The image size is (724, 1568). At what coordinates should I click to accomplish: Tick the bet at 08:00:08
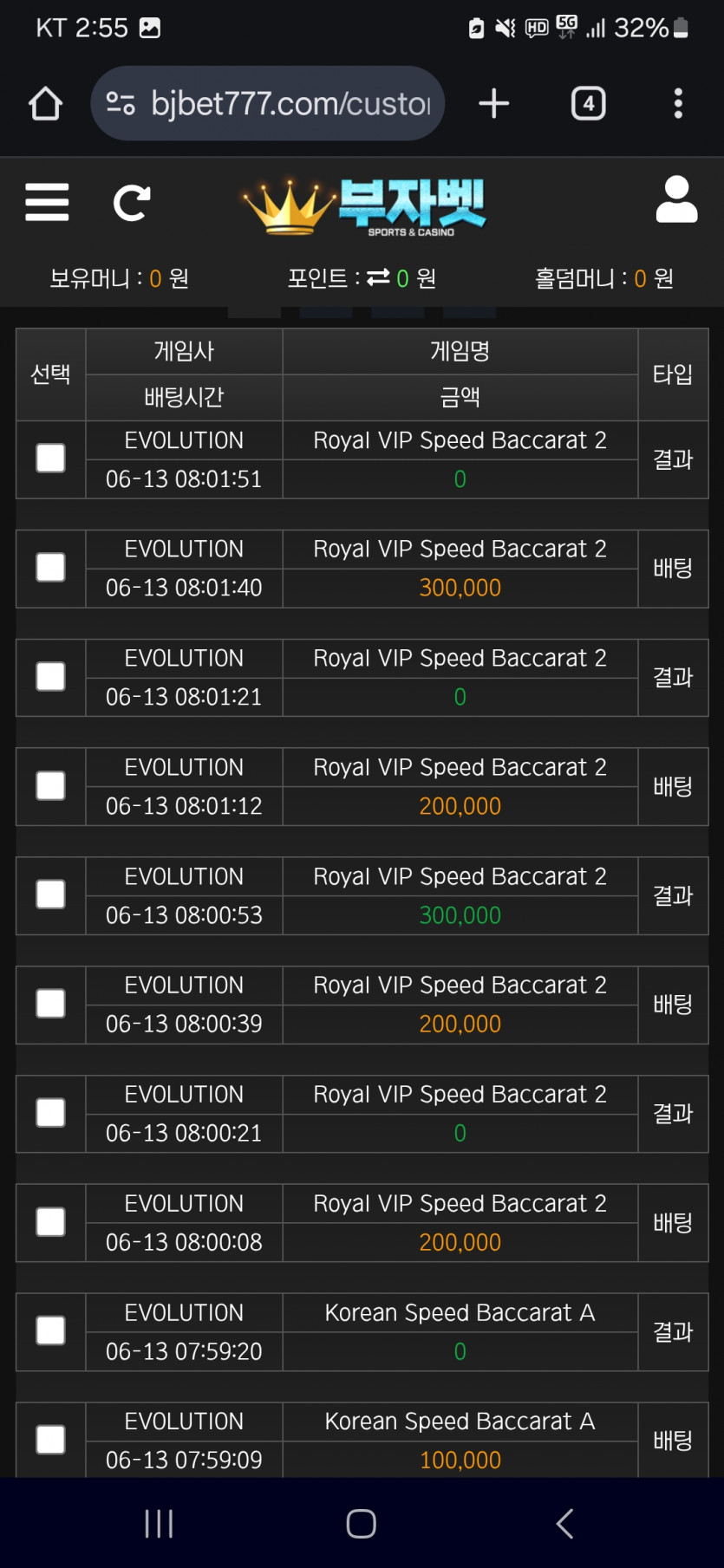pyautogui.click(x=50, y=1222)
